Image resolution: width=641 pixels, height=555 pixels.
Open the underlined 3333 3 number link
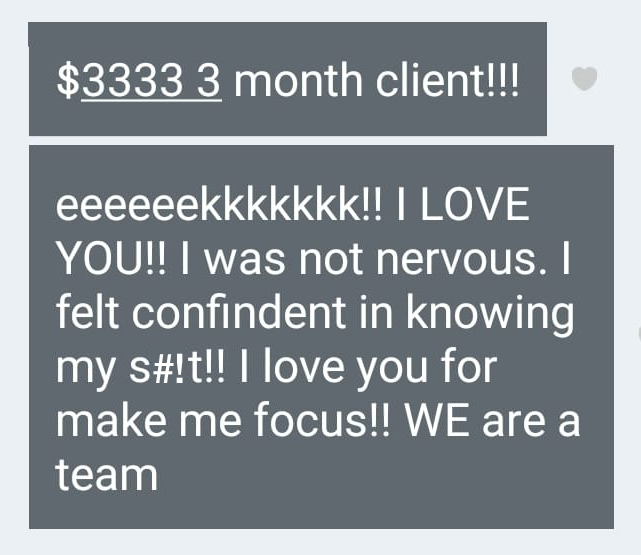pyautogui.click(x=150, y=81)
